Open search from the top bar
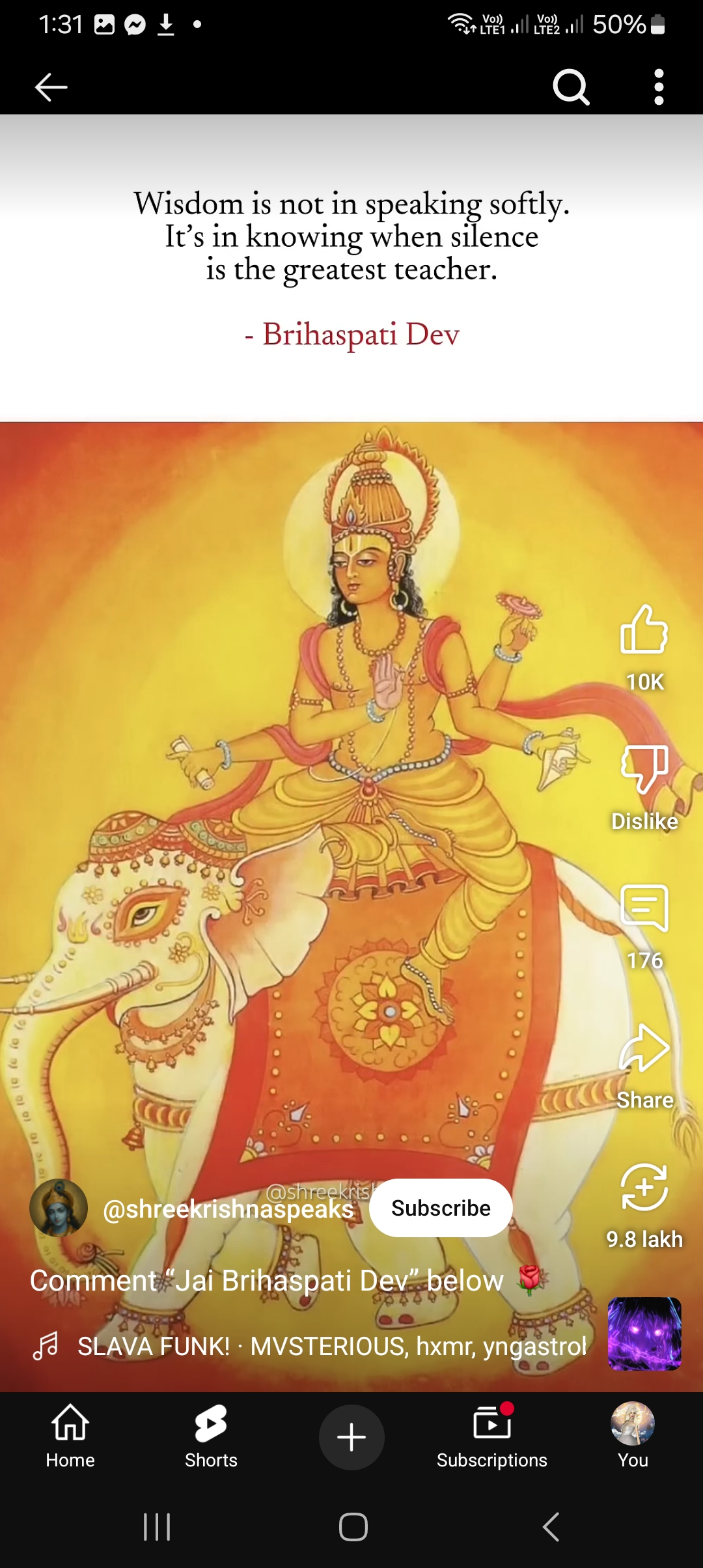The height and width of the screenshot is (1568, 703). click(571, 87)
